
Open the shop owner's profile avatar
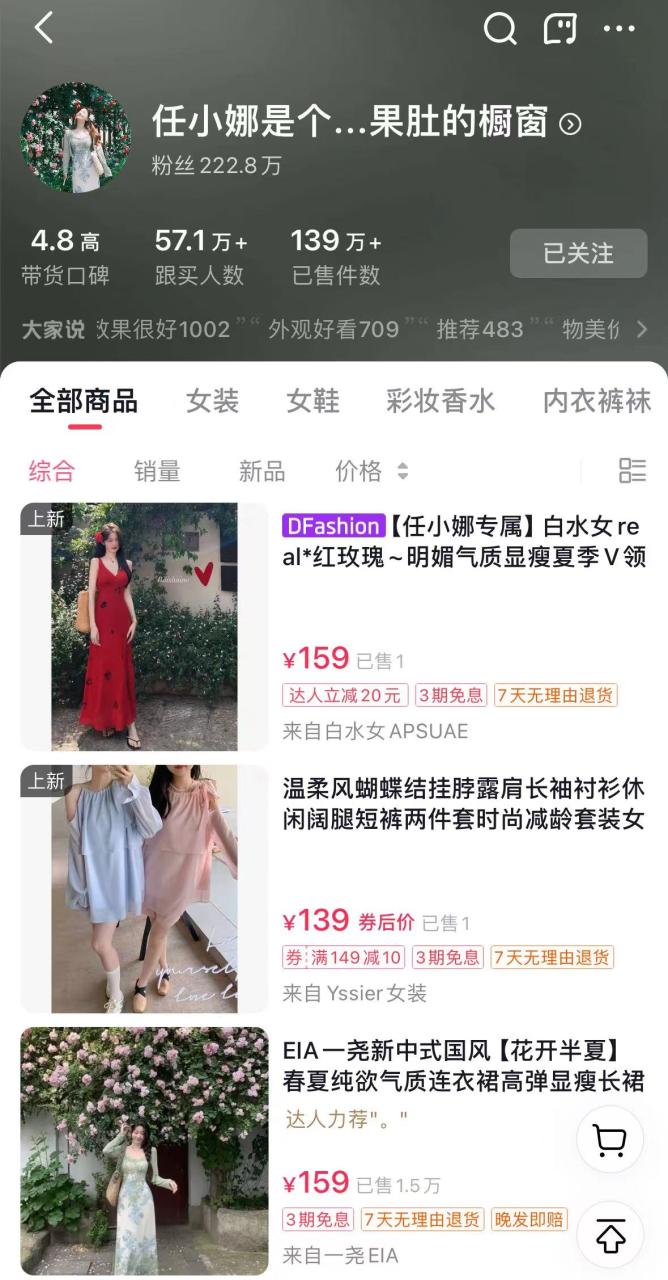point(76,137)
